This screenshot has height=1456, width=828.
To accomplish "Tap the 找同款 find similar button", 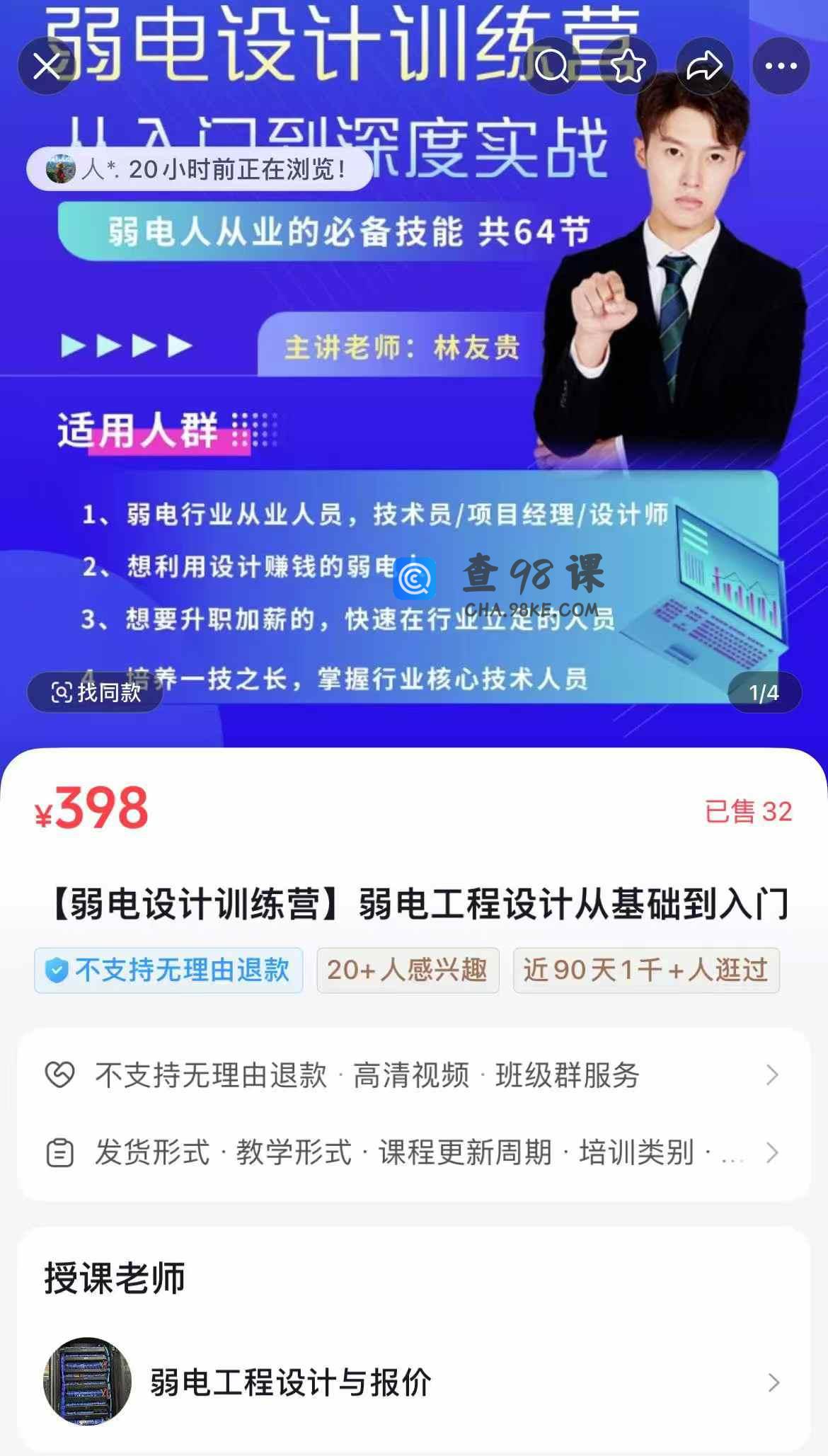I will pos(96,692).
